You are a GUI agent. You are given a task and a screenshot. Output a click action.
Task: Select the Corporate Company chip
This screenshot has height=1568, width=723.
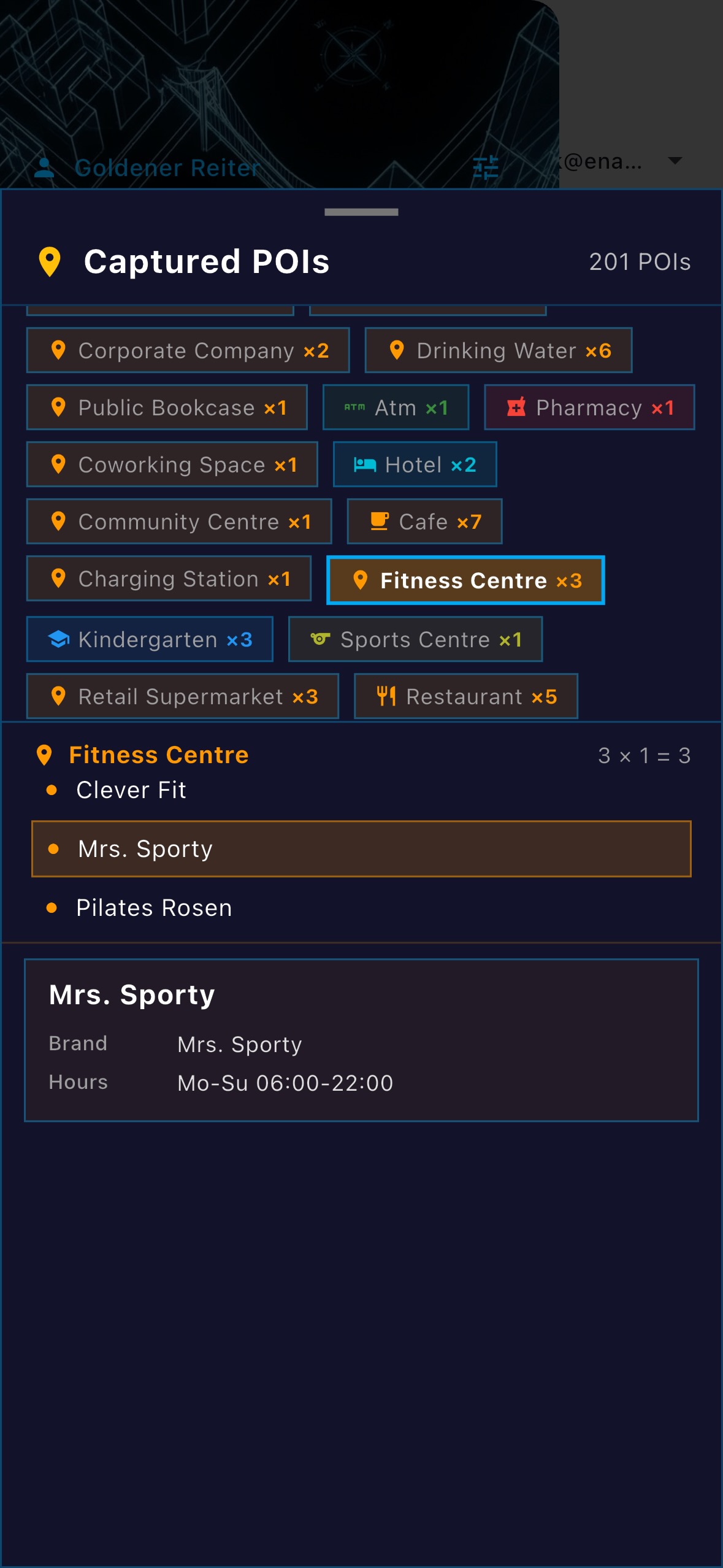coord(188,350)
